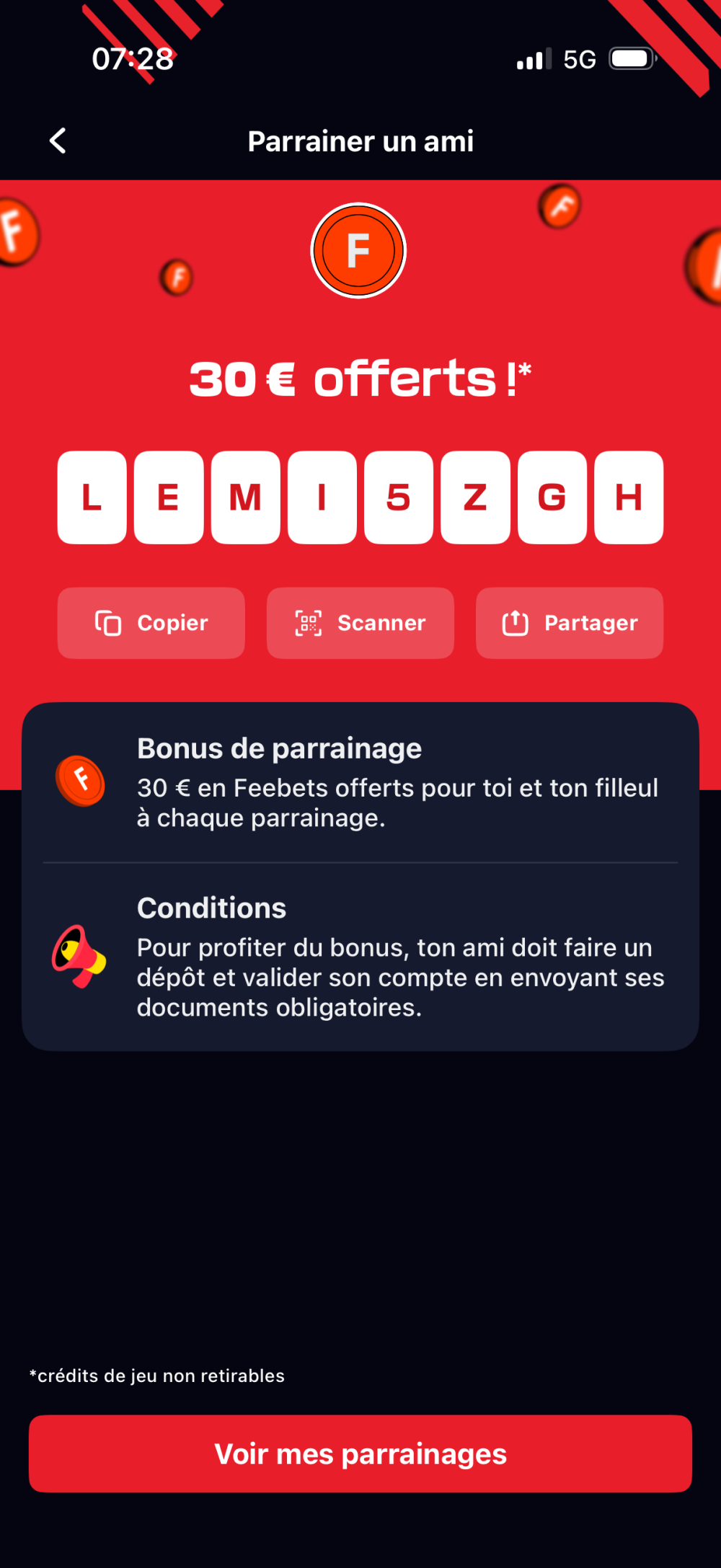Share the referral code via Partager
The width and height of the screenshot is (721, 1568).
point(570,623)
